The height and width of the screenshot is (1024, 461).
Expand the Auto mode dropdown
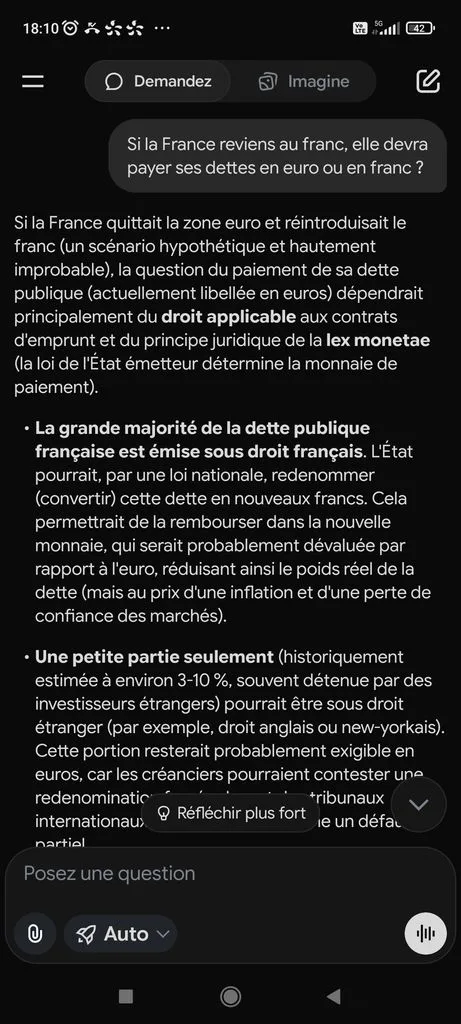tap(121, 934)
